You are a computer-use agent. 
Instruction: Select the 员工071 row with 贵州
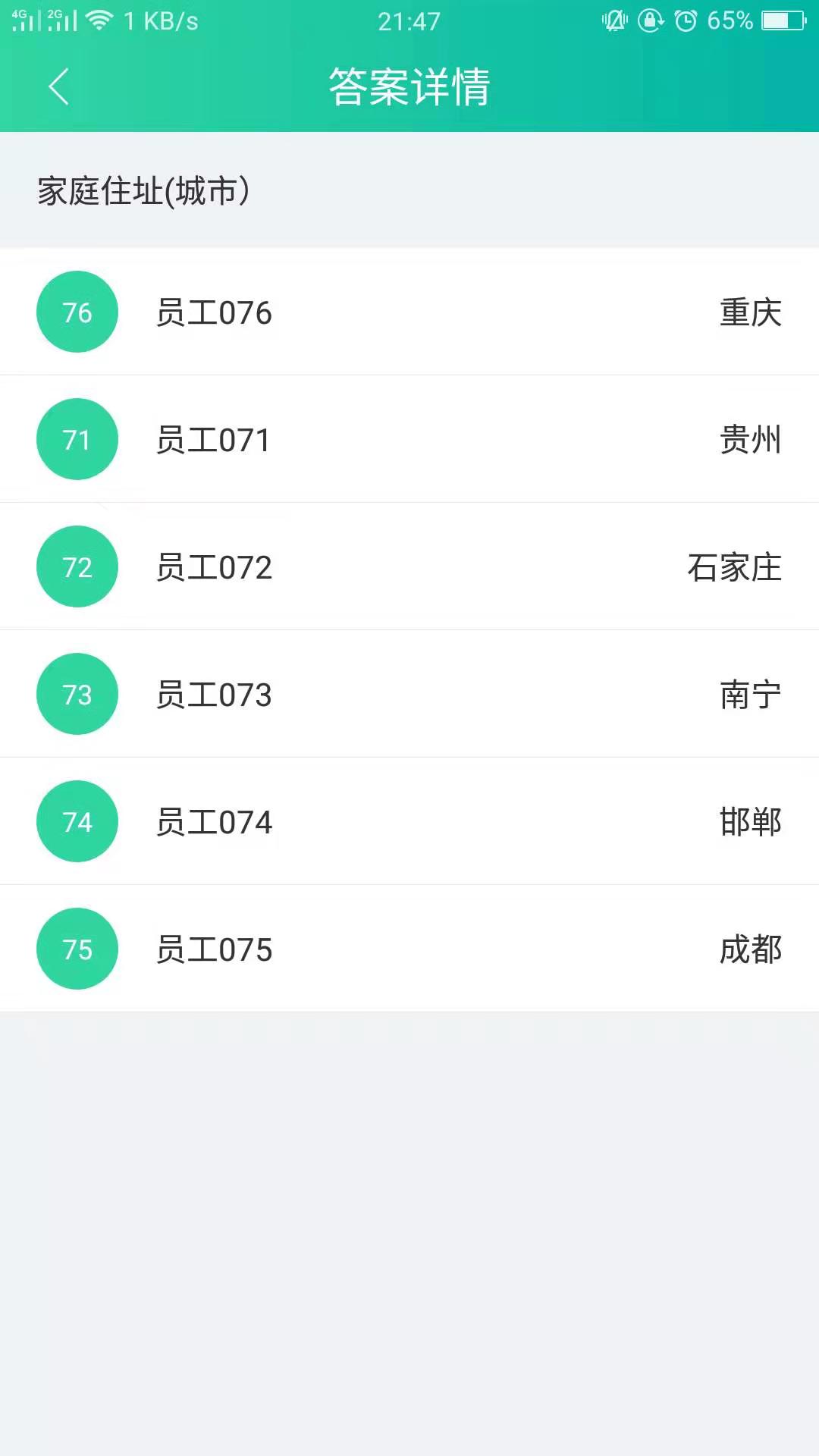[x=409, y=439]
